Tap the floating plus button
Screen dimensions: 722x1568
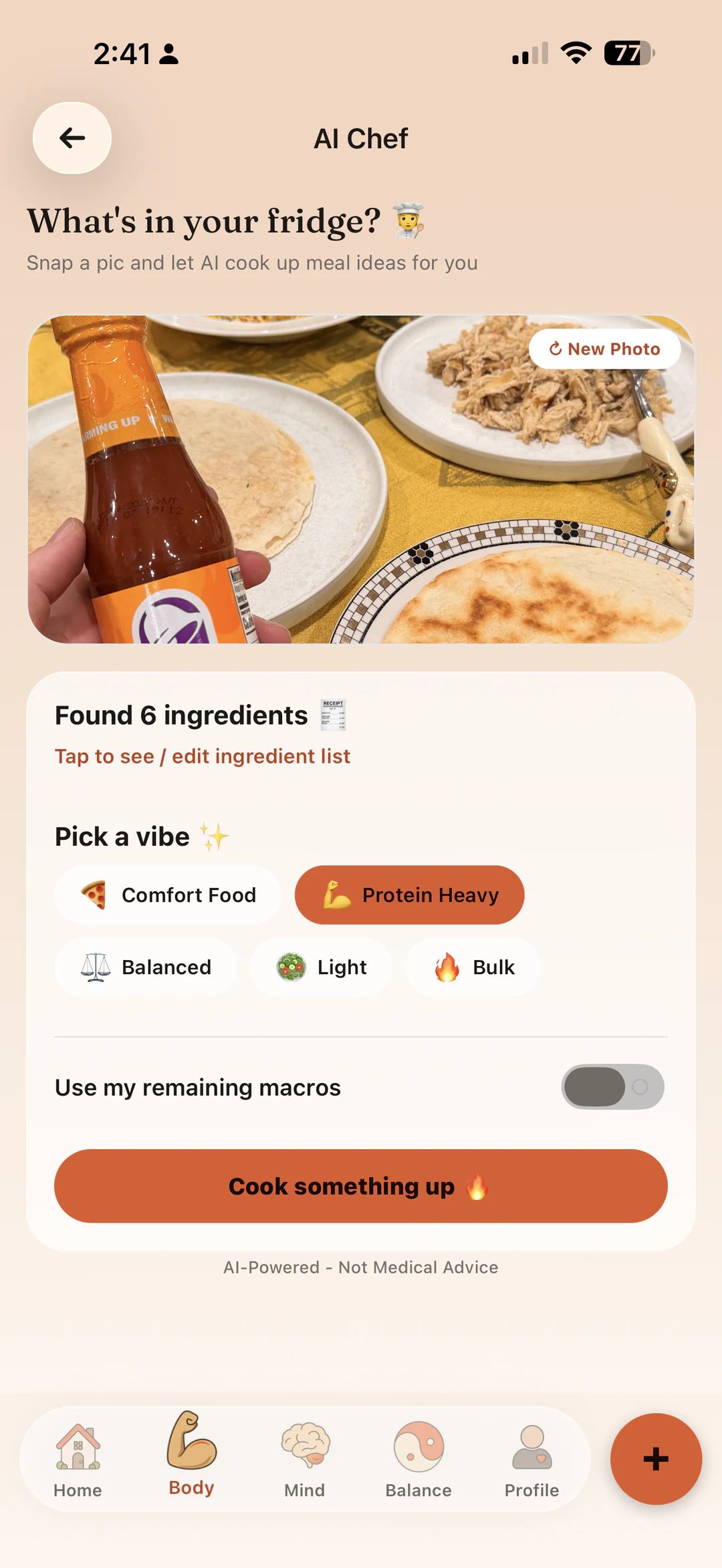pyautogui.click(x=656, y=1459)
